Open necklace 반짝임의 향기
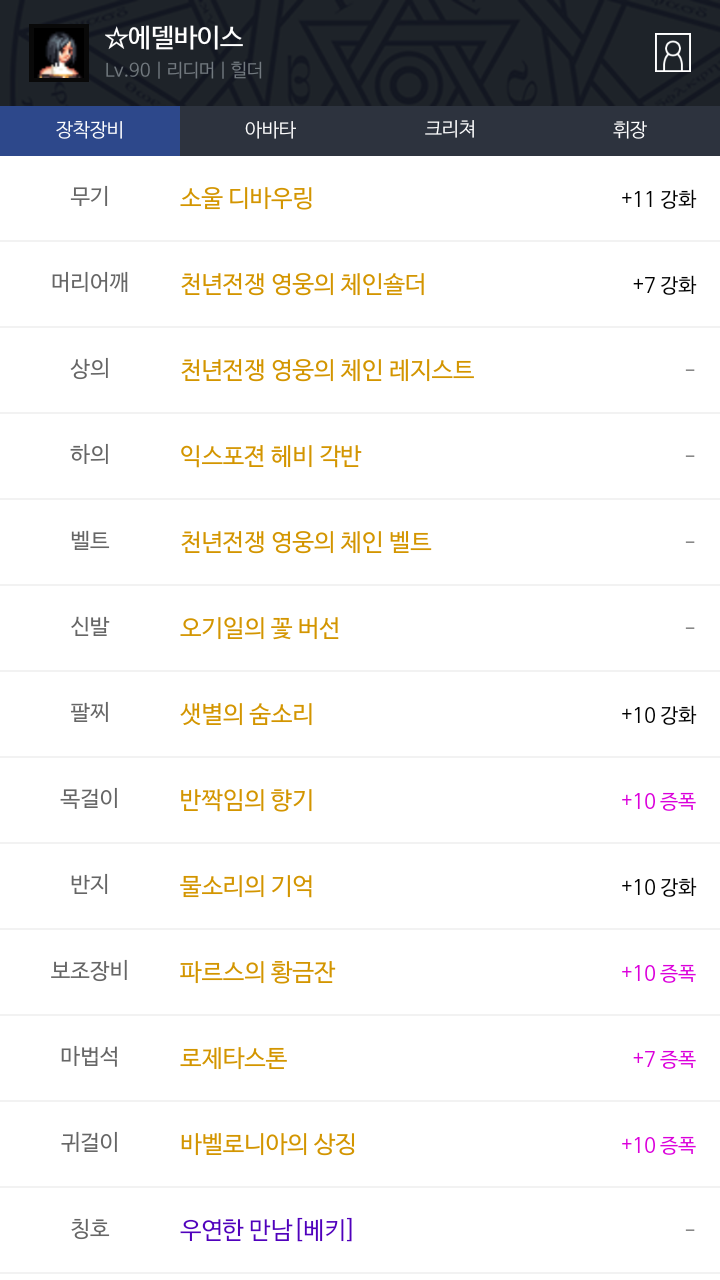The height and width of the screenshot is (1280, 720). click(x=247, y=800)
